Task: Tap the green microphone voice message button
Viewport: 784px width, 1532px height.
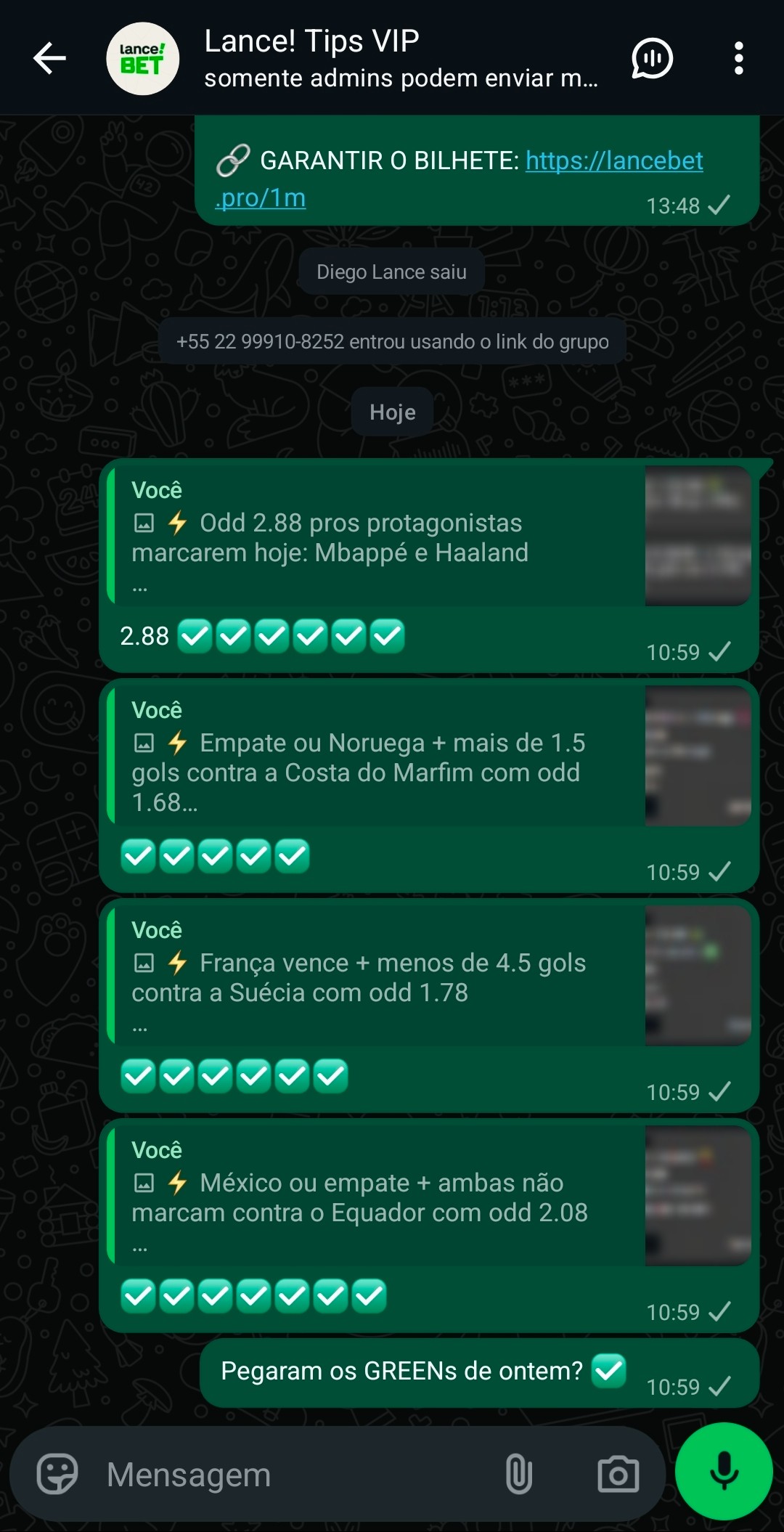Action: 724,1472
